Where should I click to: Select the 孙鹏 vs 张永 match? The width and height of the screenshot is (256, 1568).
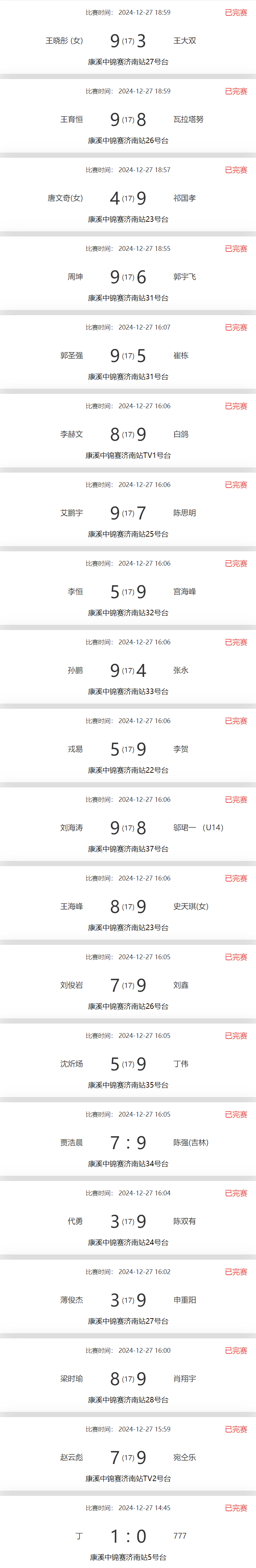(x=128, y=670)
